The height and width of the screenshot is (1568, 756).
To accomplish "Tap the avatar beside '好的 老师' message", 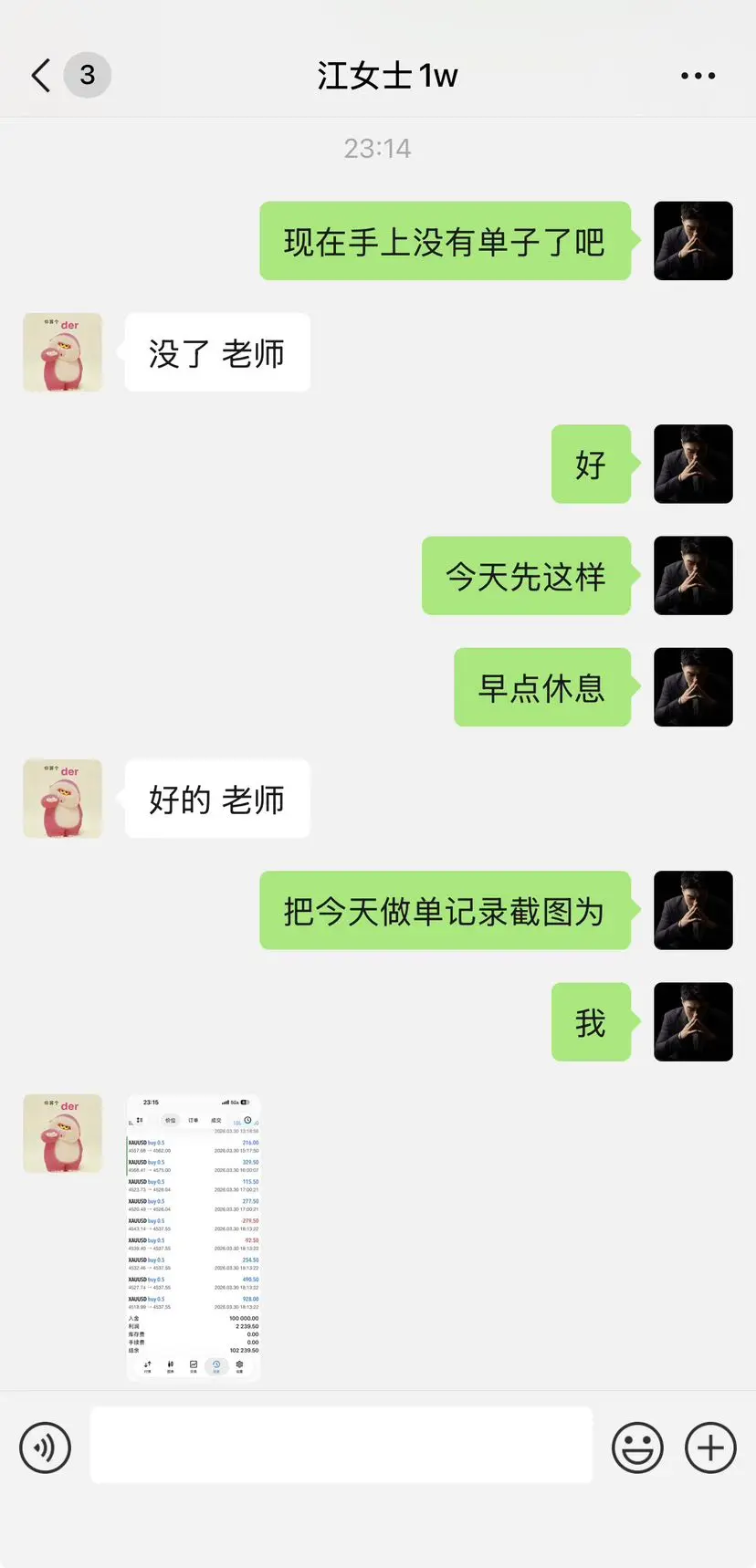I will pyautogui.click(x=62, y=798).
